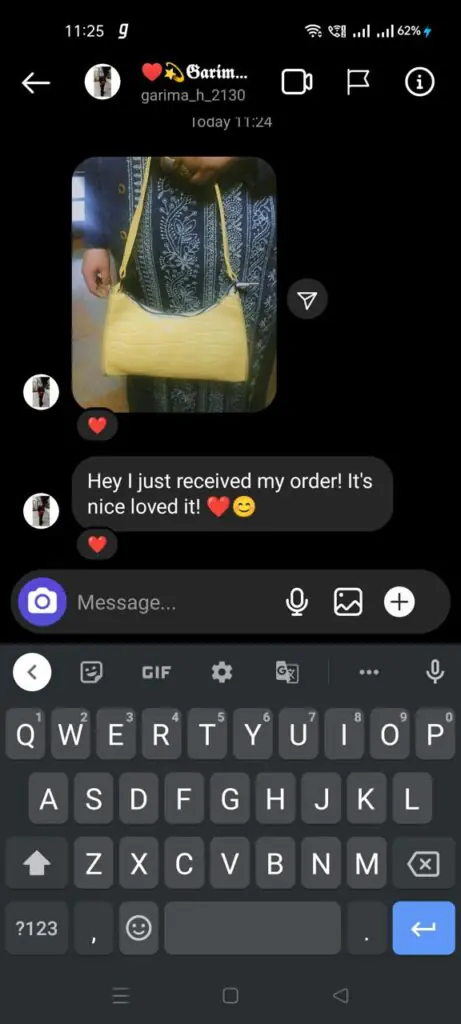Open the camera from the message bar
This screenshot has height=1024, width=461.
click(42, 602)
